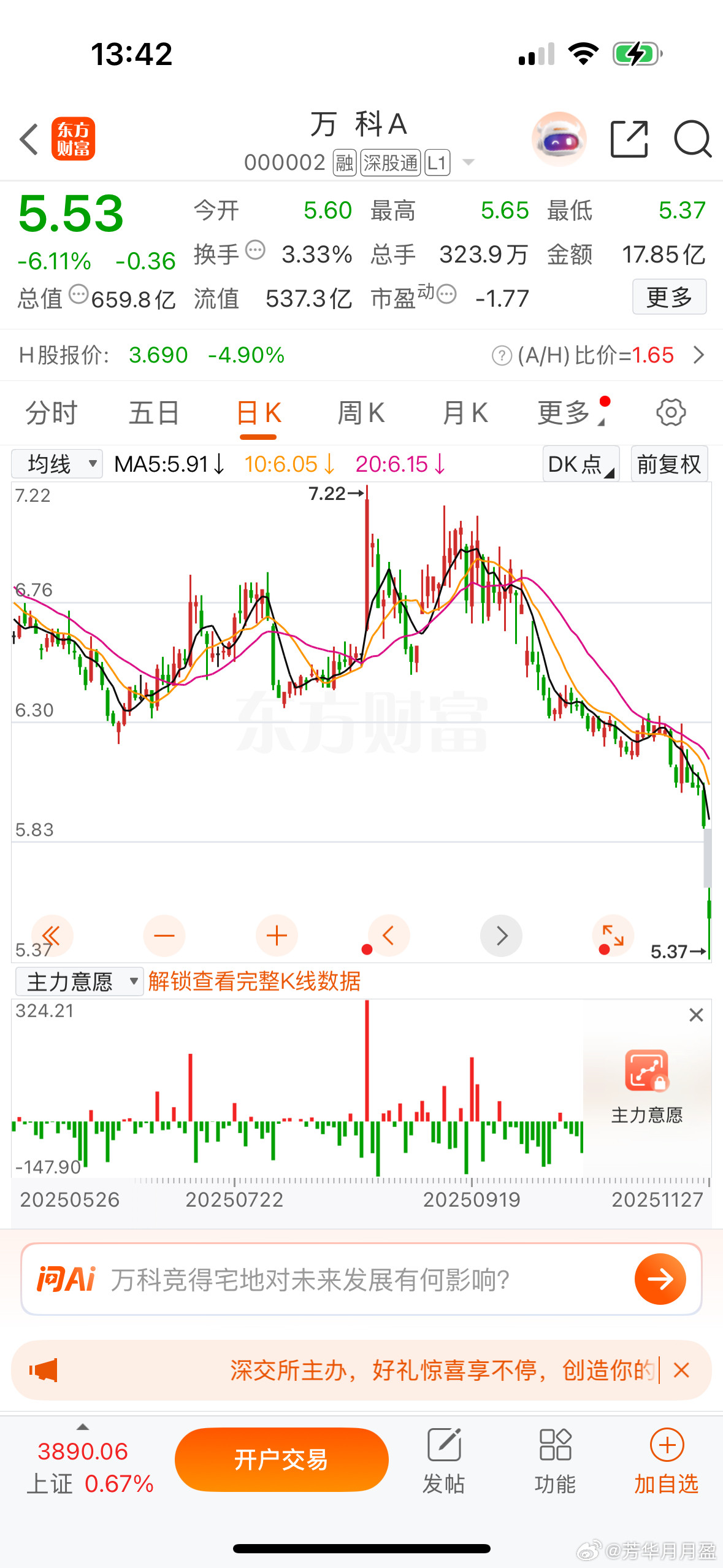This screenshot has height=1568, width=723.
Task: Open 解锁查看完整K线数据 link
Action: pyautogui.click(x=254, y=982)
